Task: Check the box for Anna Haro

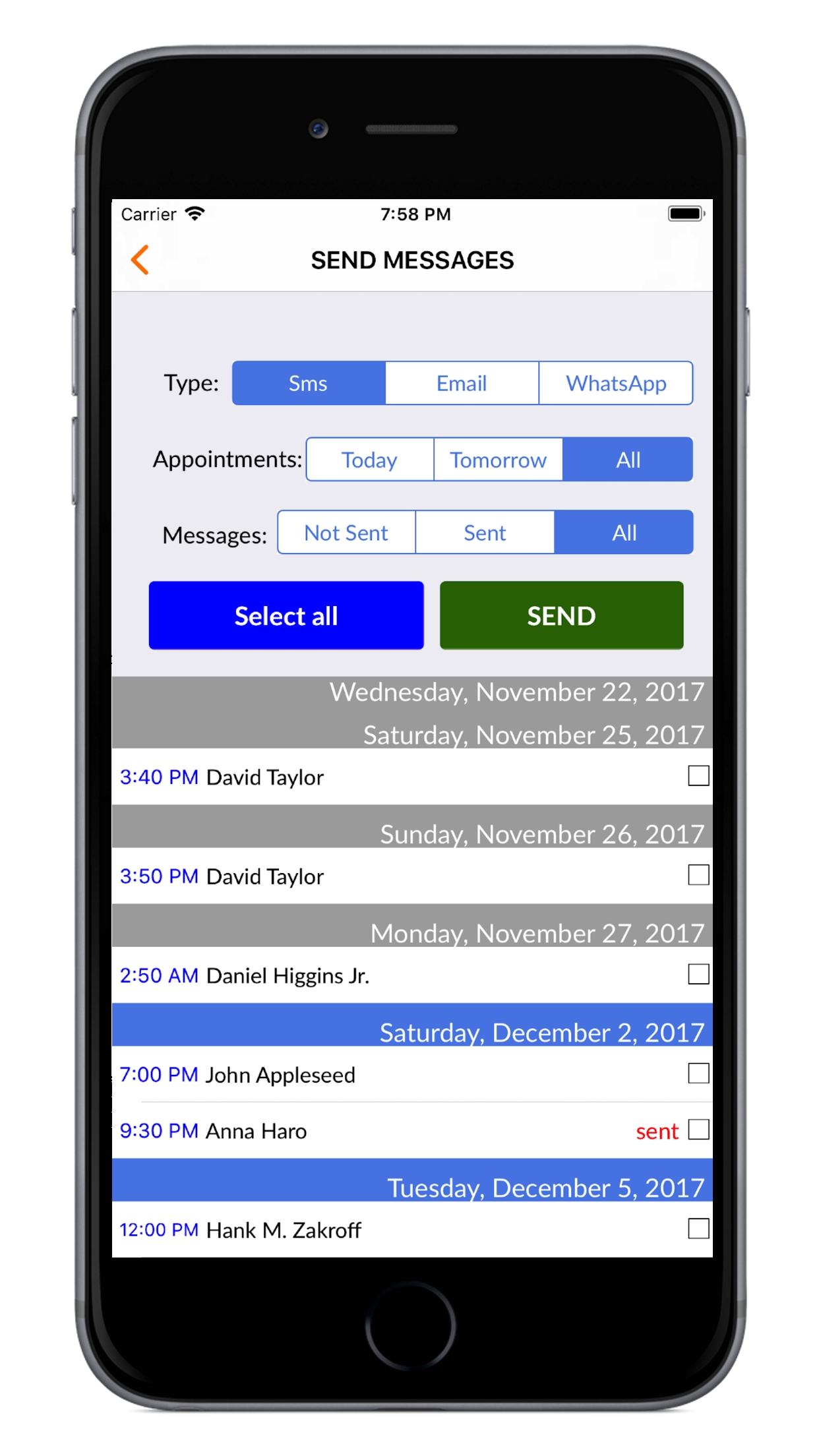Action: [698, 1130]
